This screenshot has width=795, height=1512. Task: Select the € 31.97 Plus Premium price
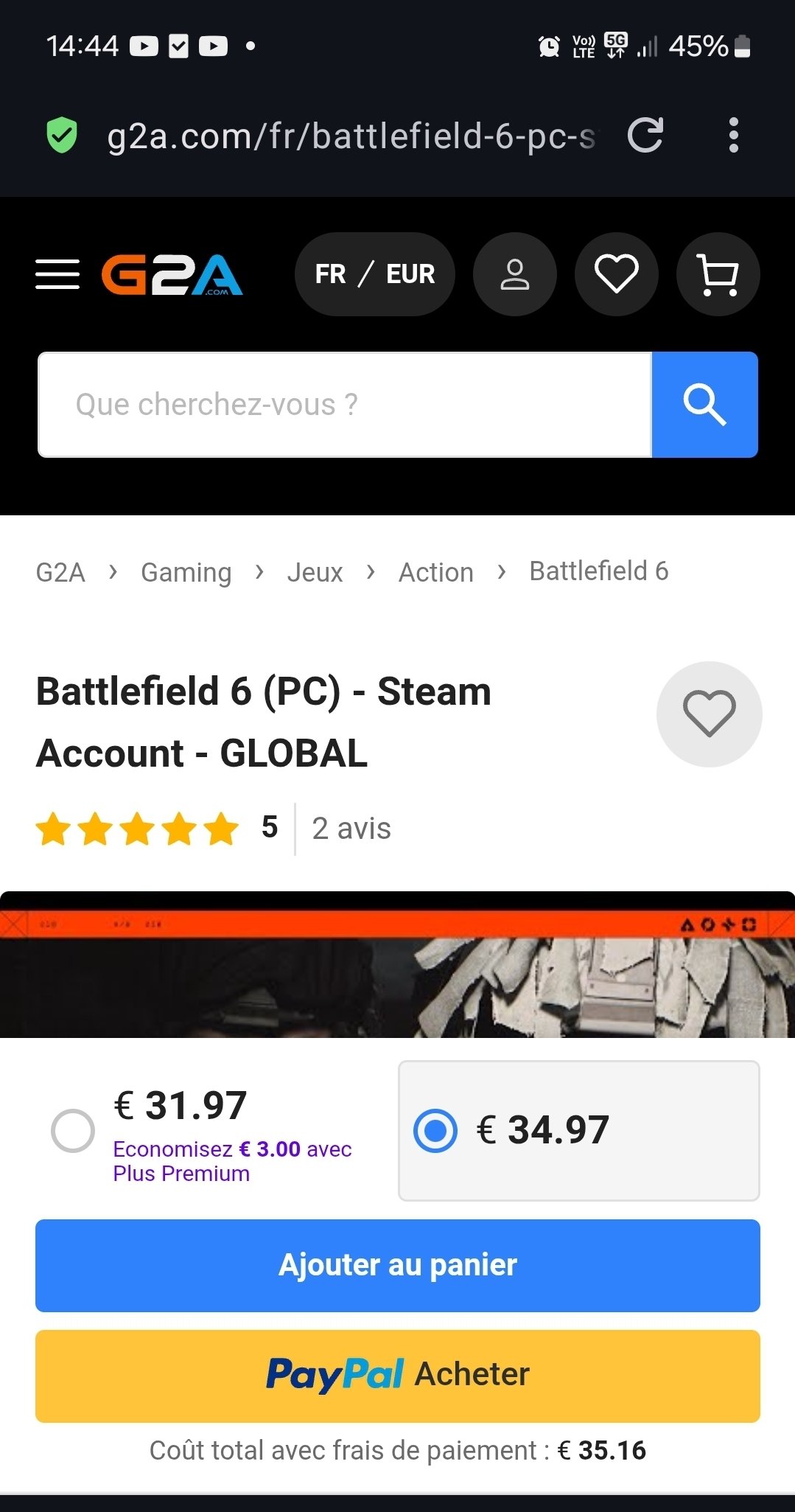click(x=73, y=1130)
